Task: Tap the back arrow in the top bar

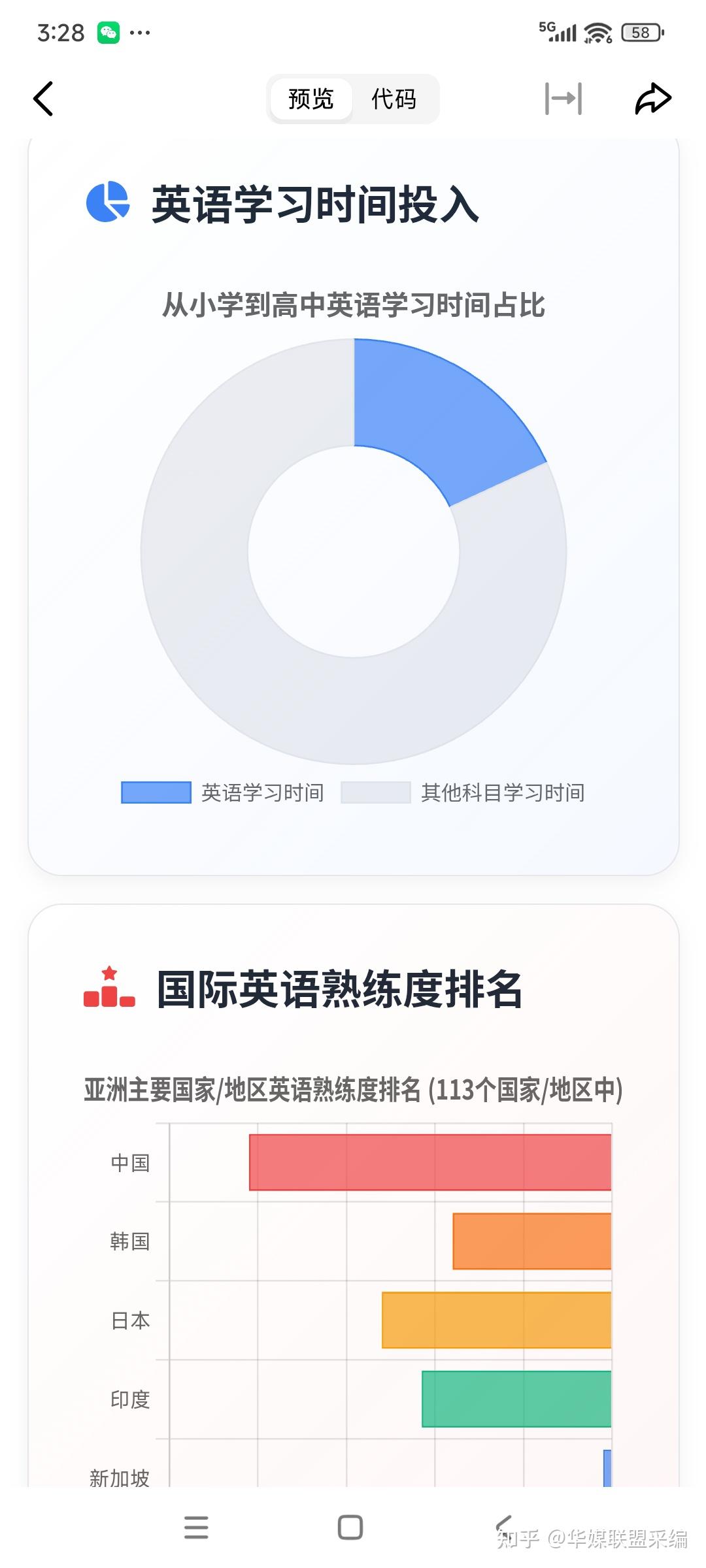Action: (43, 98)
